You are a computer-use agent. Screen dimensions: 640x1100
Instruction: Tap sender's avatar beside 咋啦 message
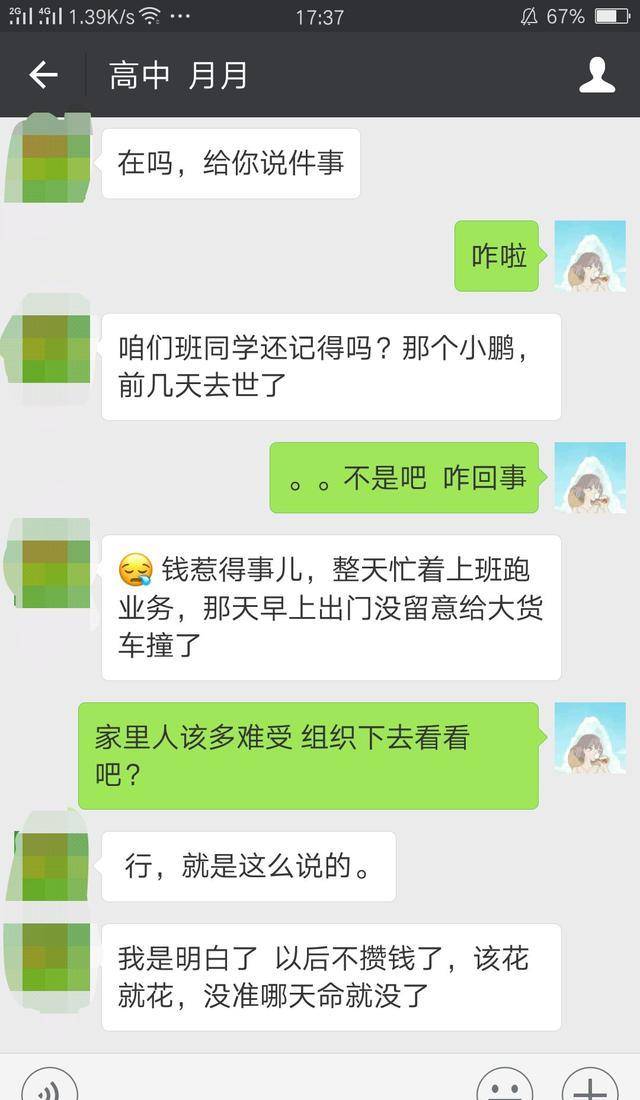pos(589,256)
